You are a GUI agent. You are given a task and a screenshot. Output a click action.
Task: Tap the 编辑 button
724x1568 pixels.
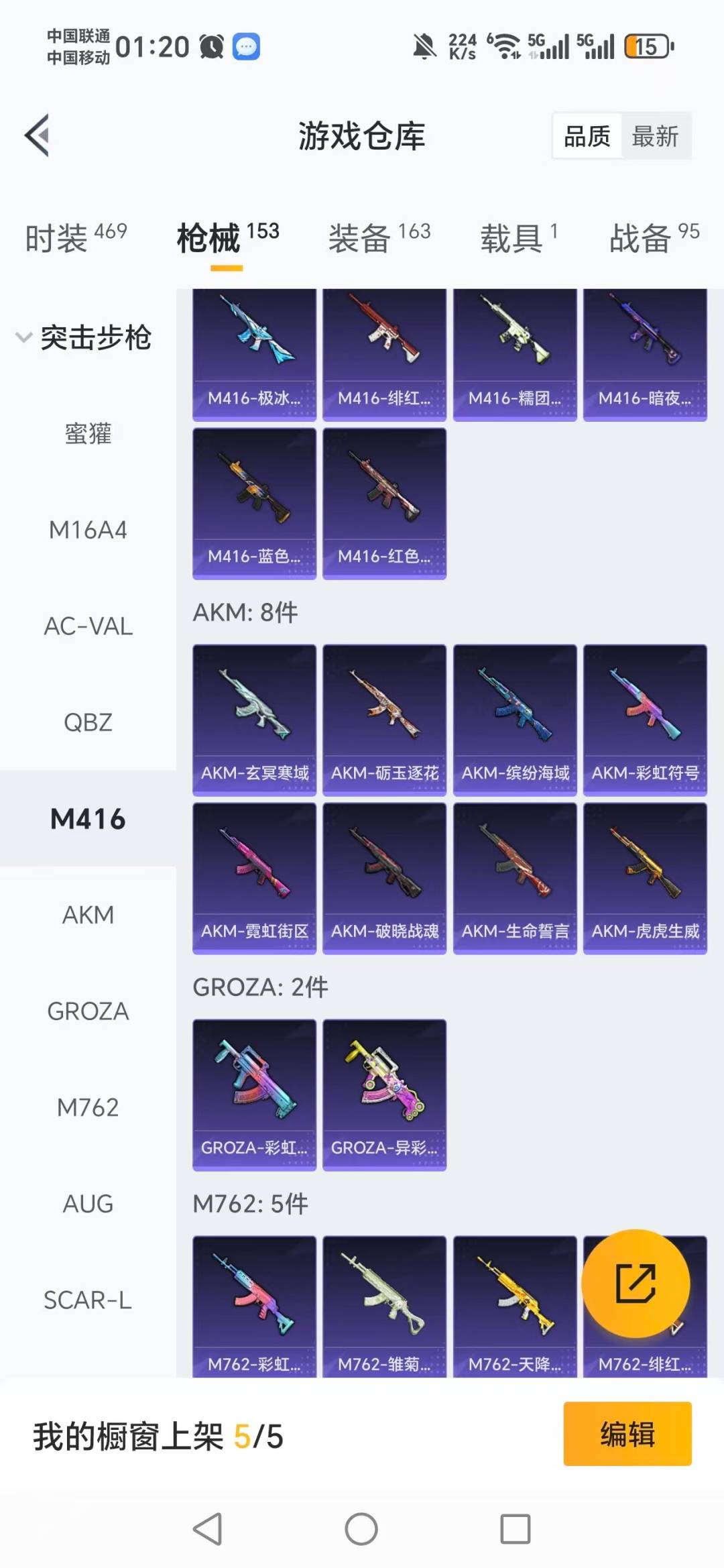[x=627, y=1434]
